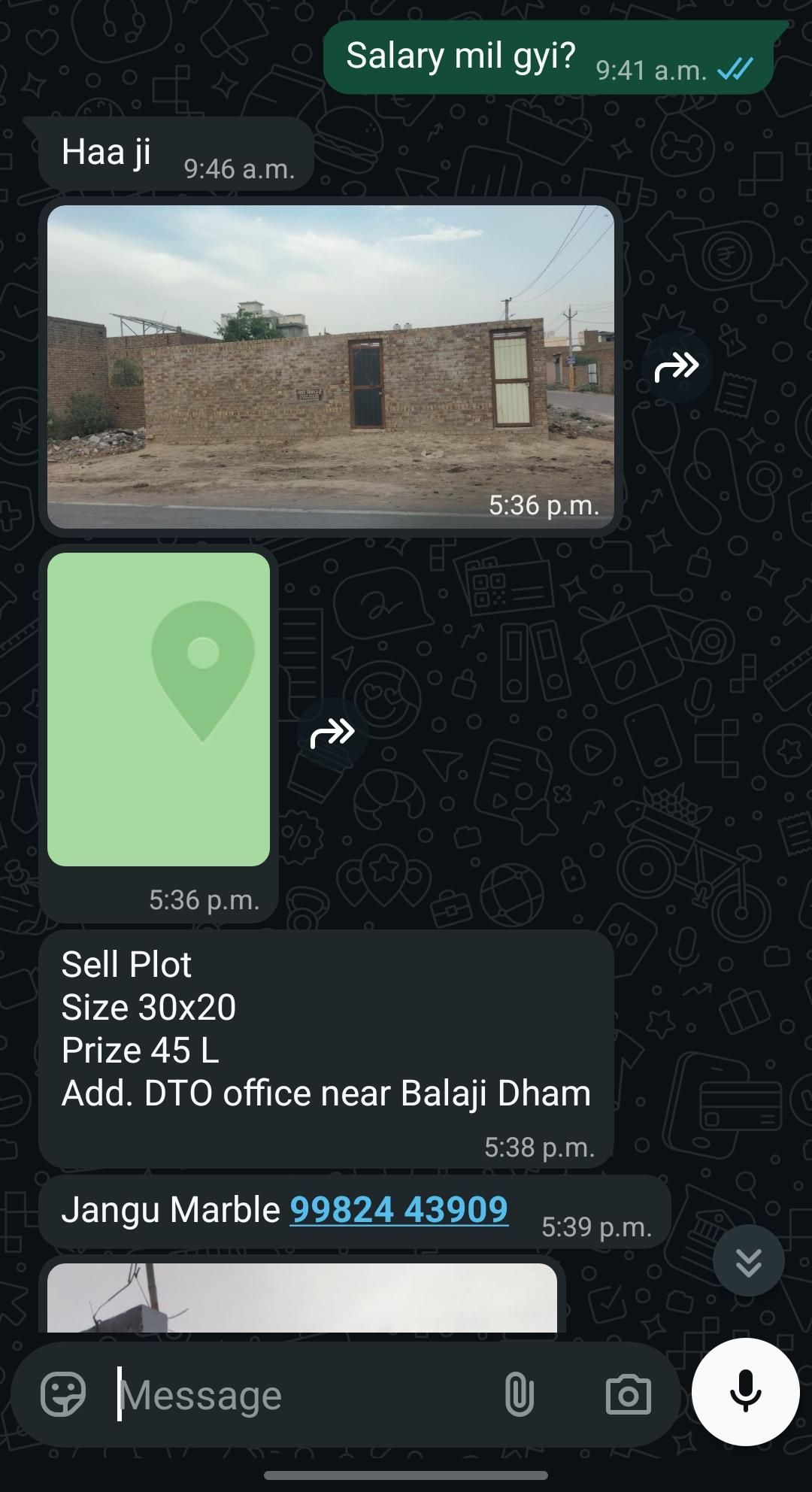Image resolution: width=812 pixels, height=1492 pixels.
Task: Tap the voice message microphone button
Action: click(x=745, y=1391)
